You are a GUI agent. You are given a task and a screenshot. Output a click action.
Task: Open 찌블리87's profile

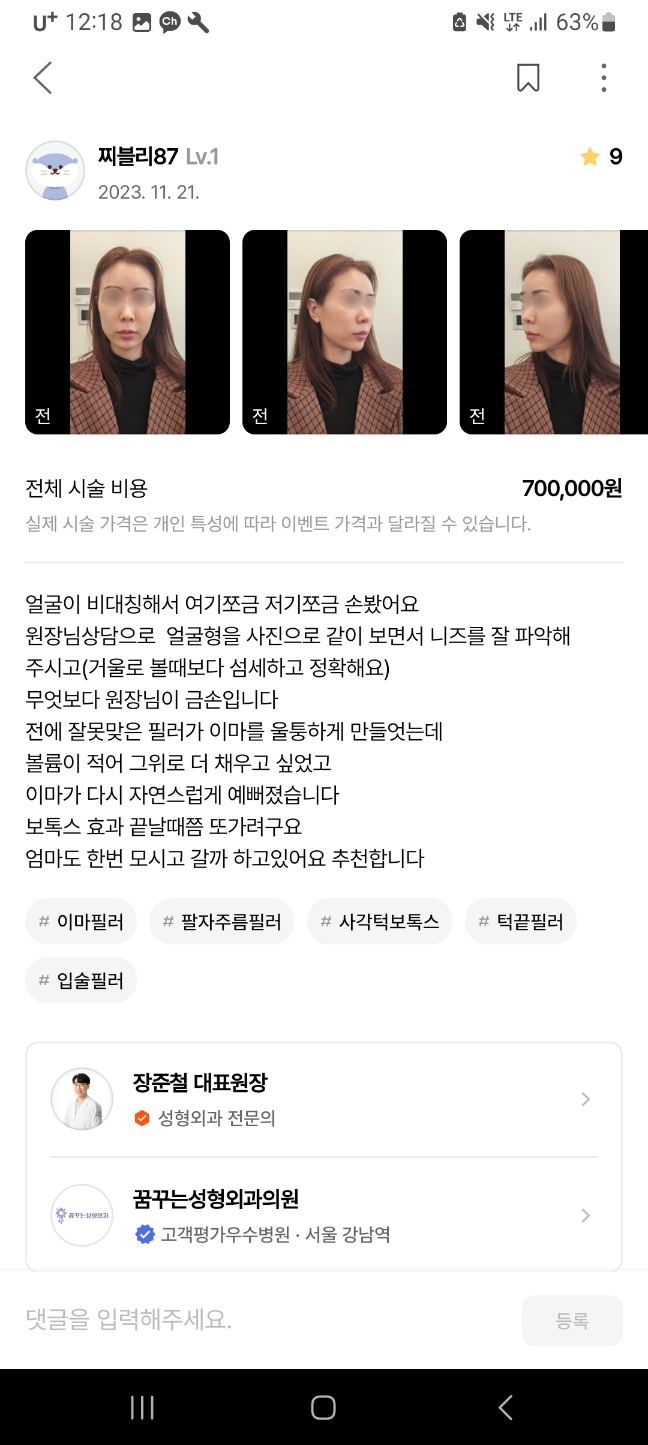[x=56, y=171]
